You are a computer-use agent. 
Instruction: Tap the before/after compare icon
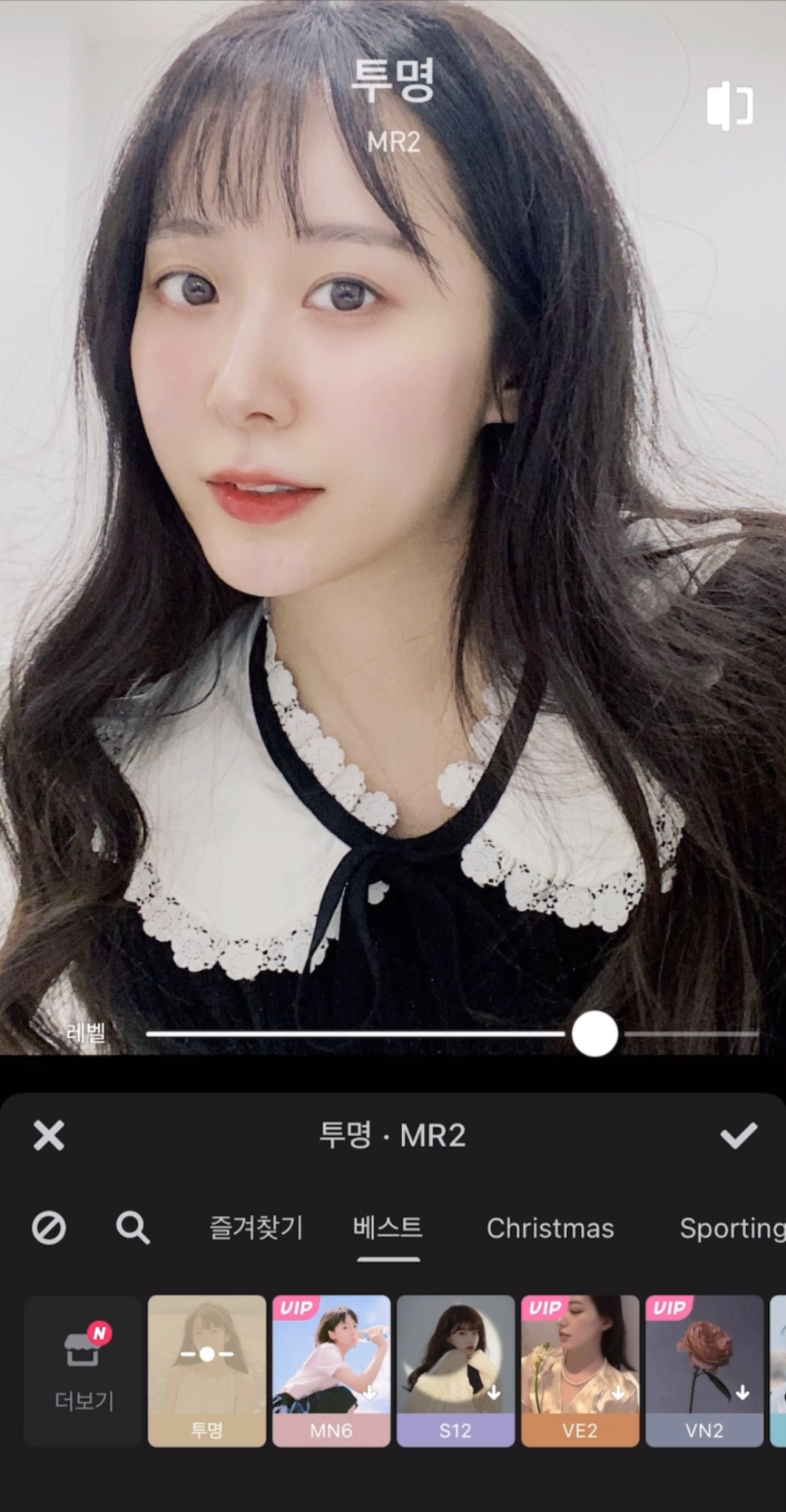pyautogui.click(x=729, y=106)
